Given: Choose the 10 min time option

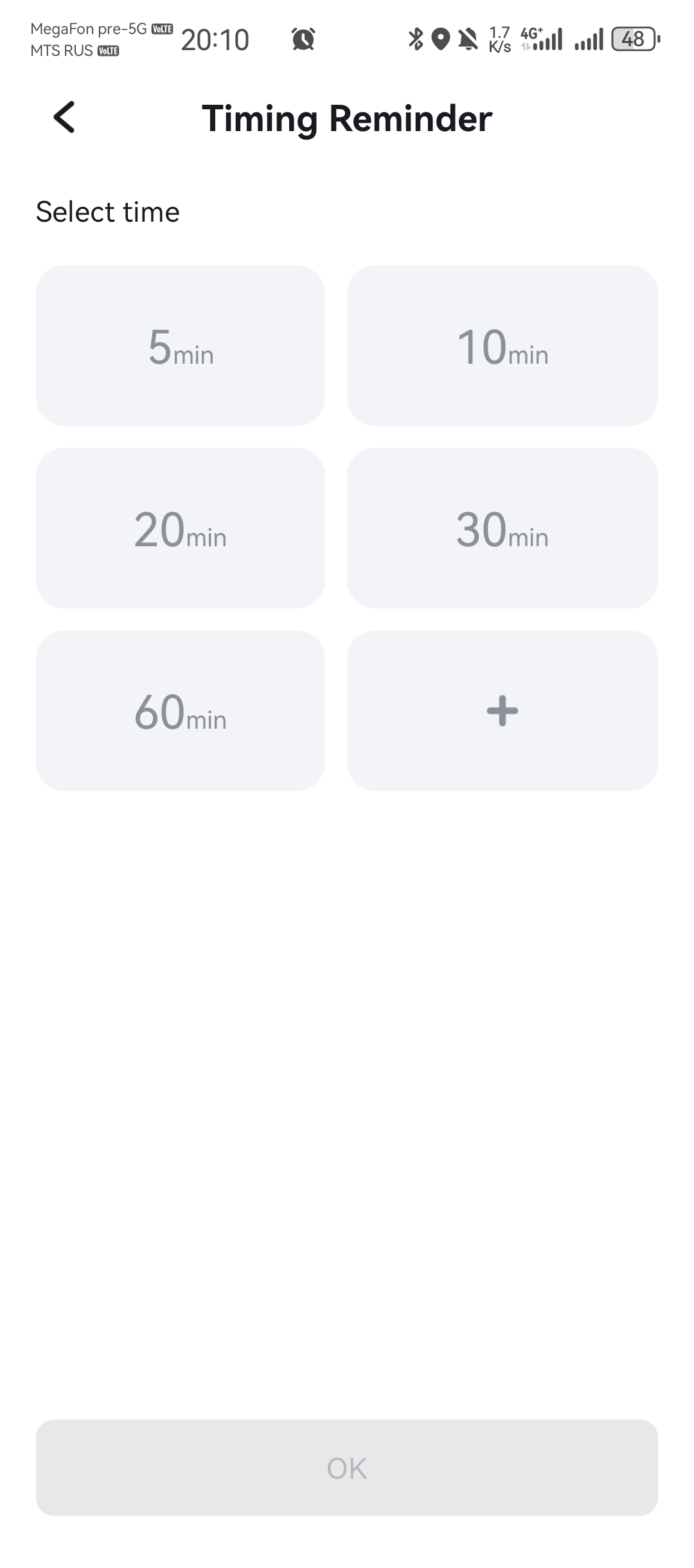Looking at the screenshot, I should click(x=502, y=346).
